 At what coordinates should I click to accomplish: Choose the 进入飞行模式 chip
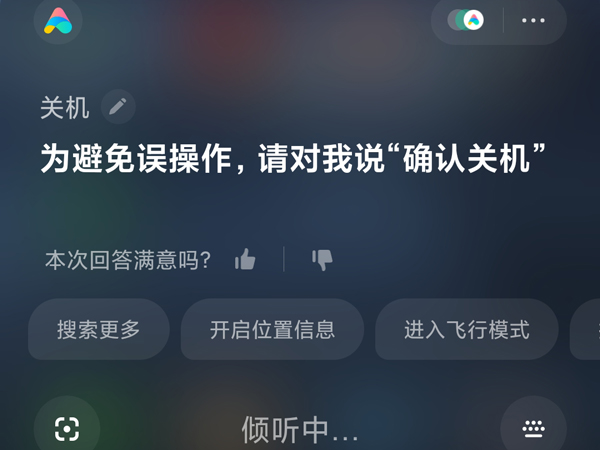tap(466, 329)
